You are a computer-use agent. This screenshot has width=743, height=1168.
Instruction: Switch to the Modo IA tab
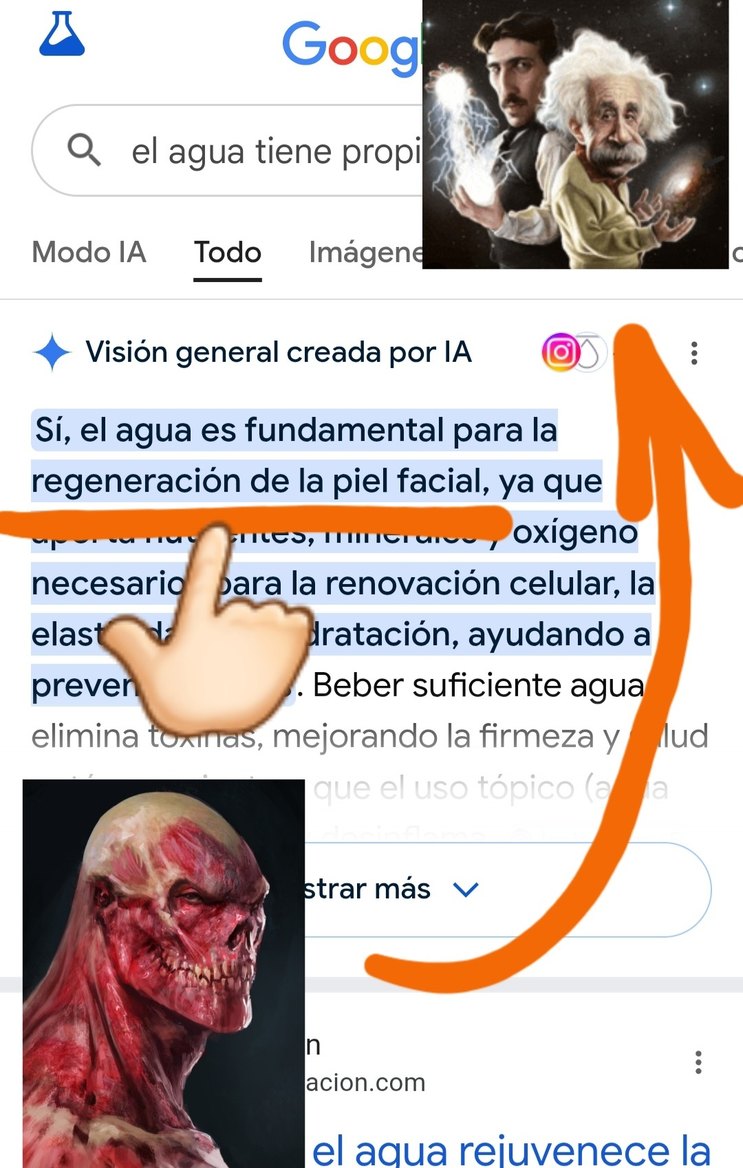pos(88,253)
